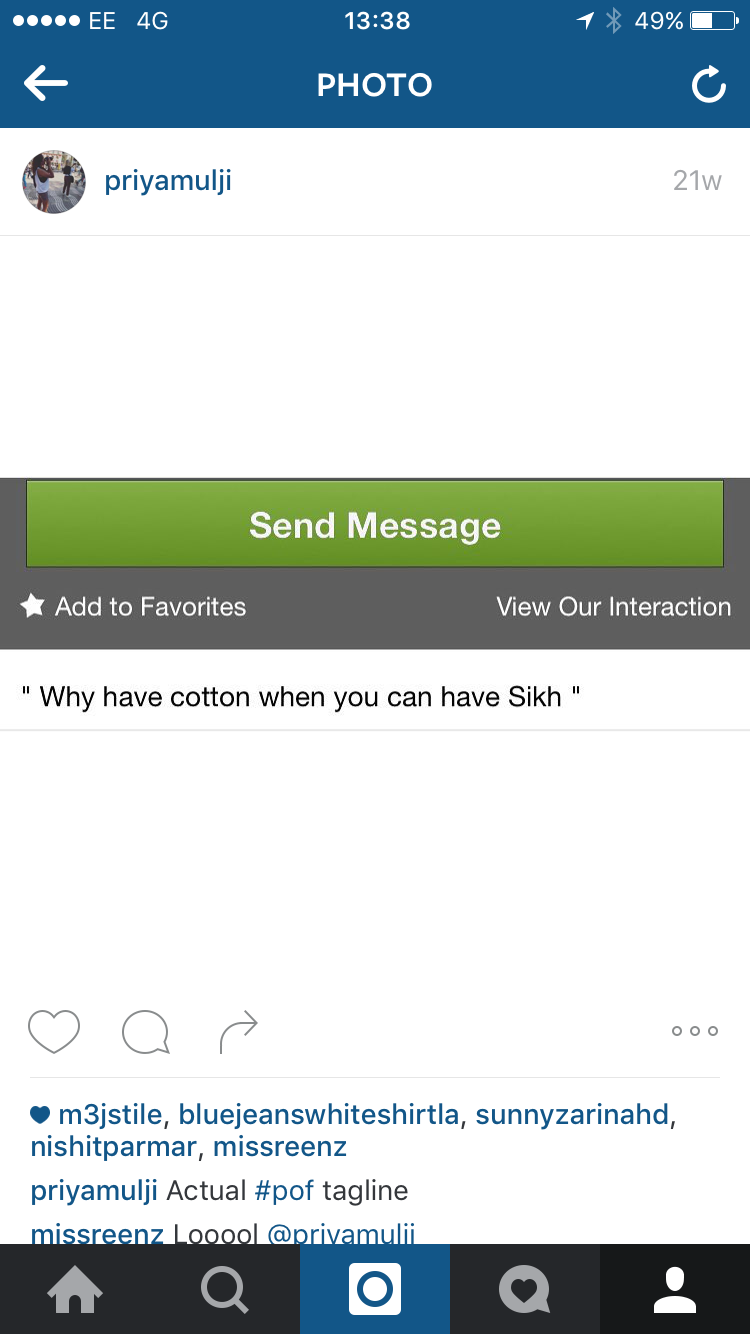
Task: Like this photo with the heart icon
Action: (54, 1031)
